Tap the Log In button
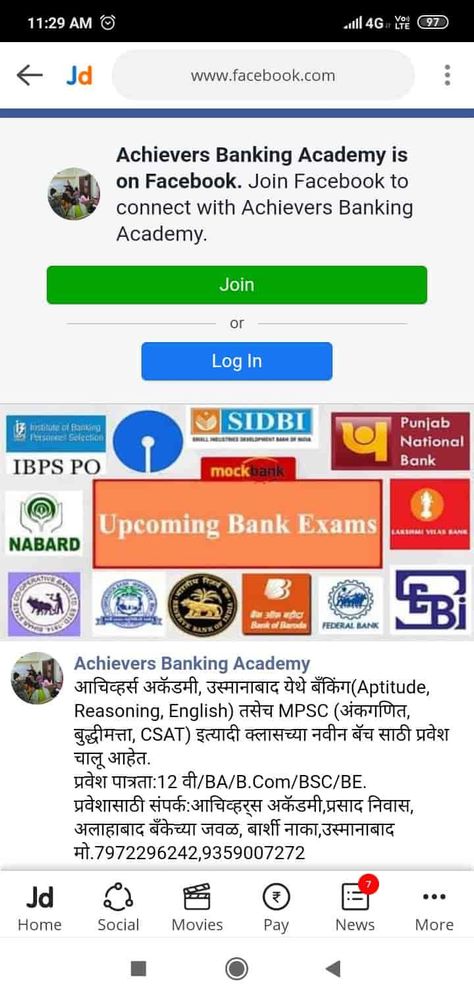Viewport: 474px width, 1000px height. [237, 361]
